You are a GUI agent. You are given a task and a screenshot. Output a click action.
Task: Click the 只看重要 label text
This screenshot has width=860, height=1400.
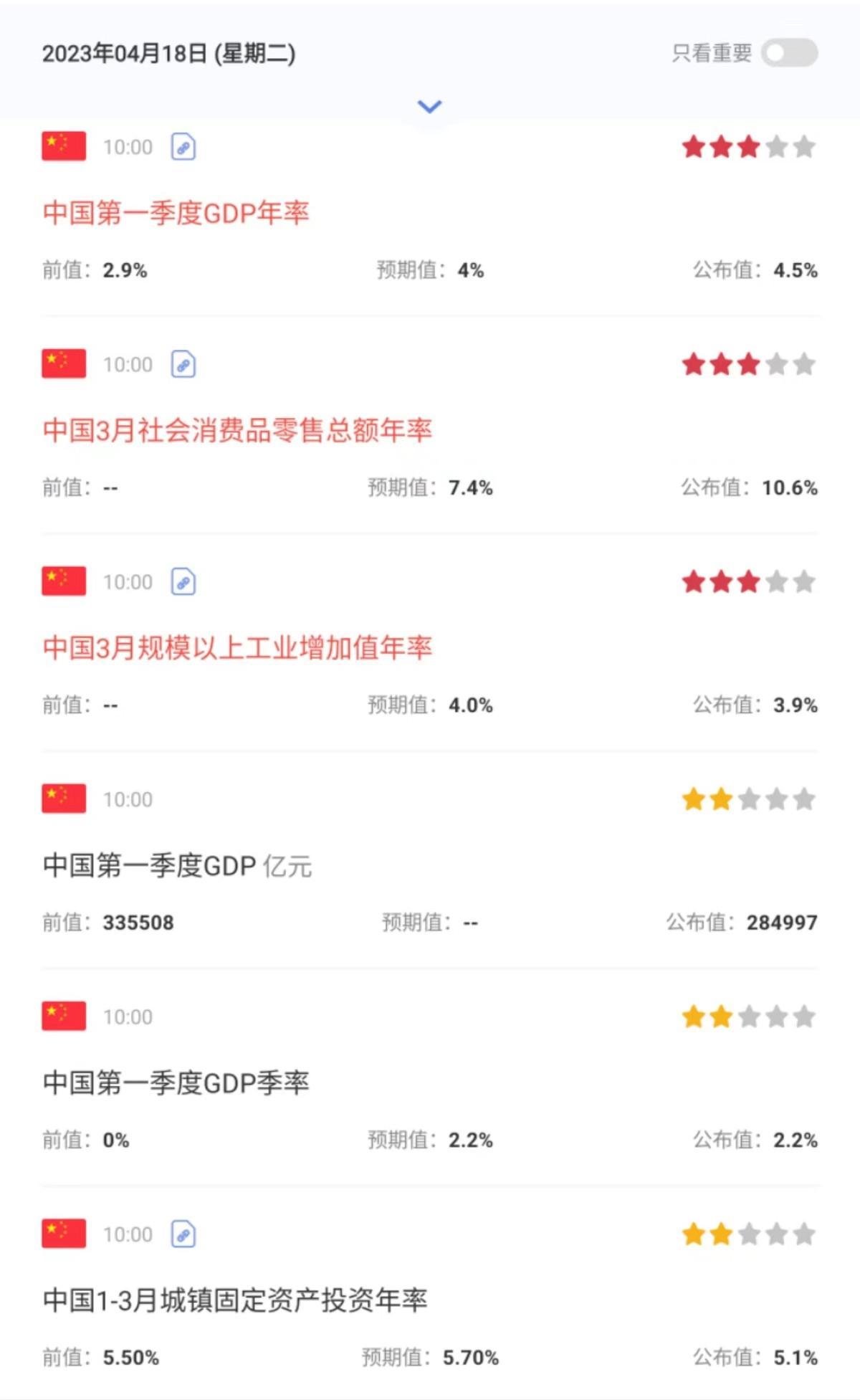point(713,52)
